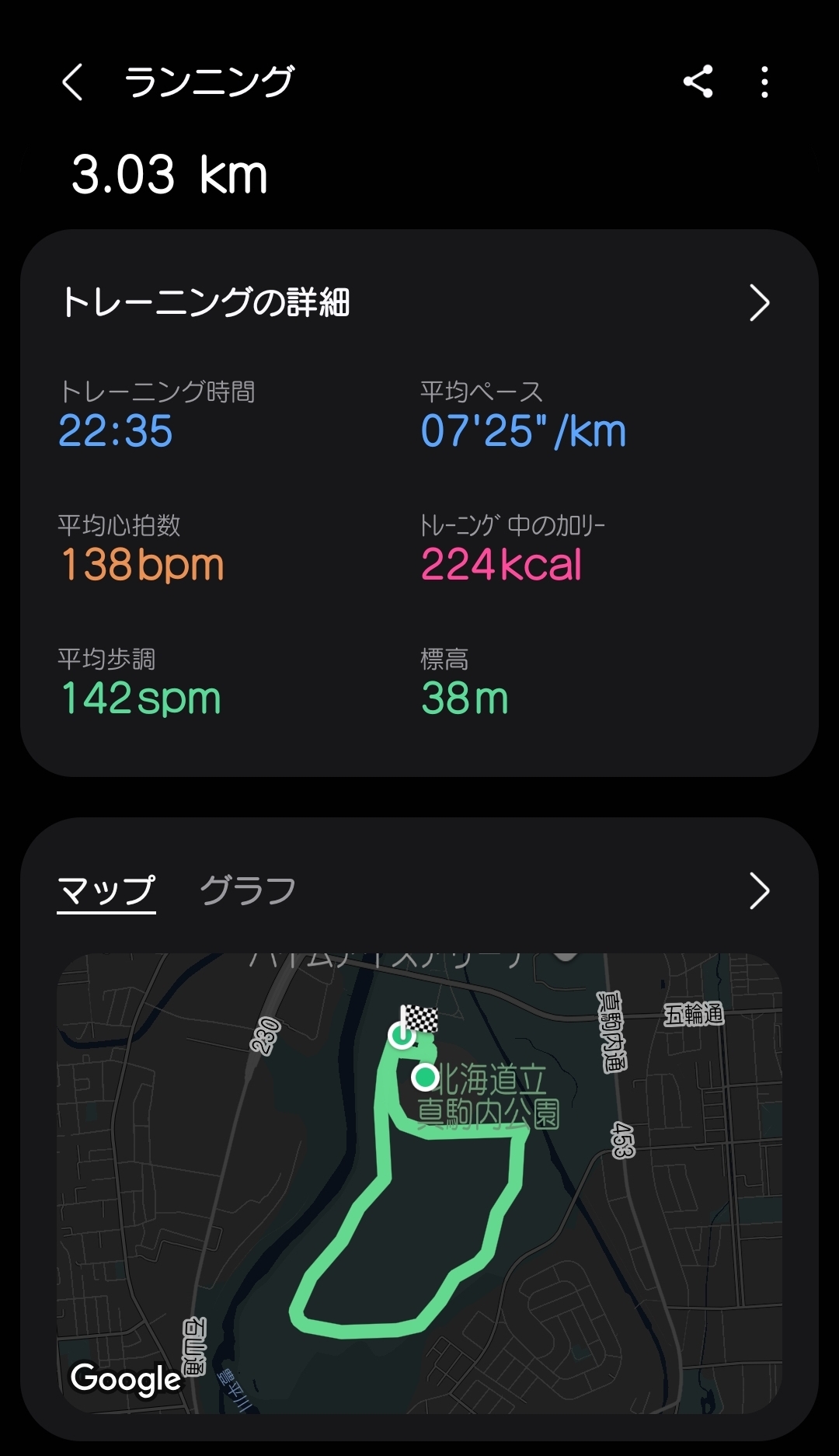Open the three-dot overflow menu
839x1456 pixels.
click(x=765, y=82)
